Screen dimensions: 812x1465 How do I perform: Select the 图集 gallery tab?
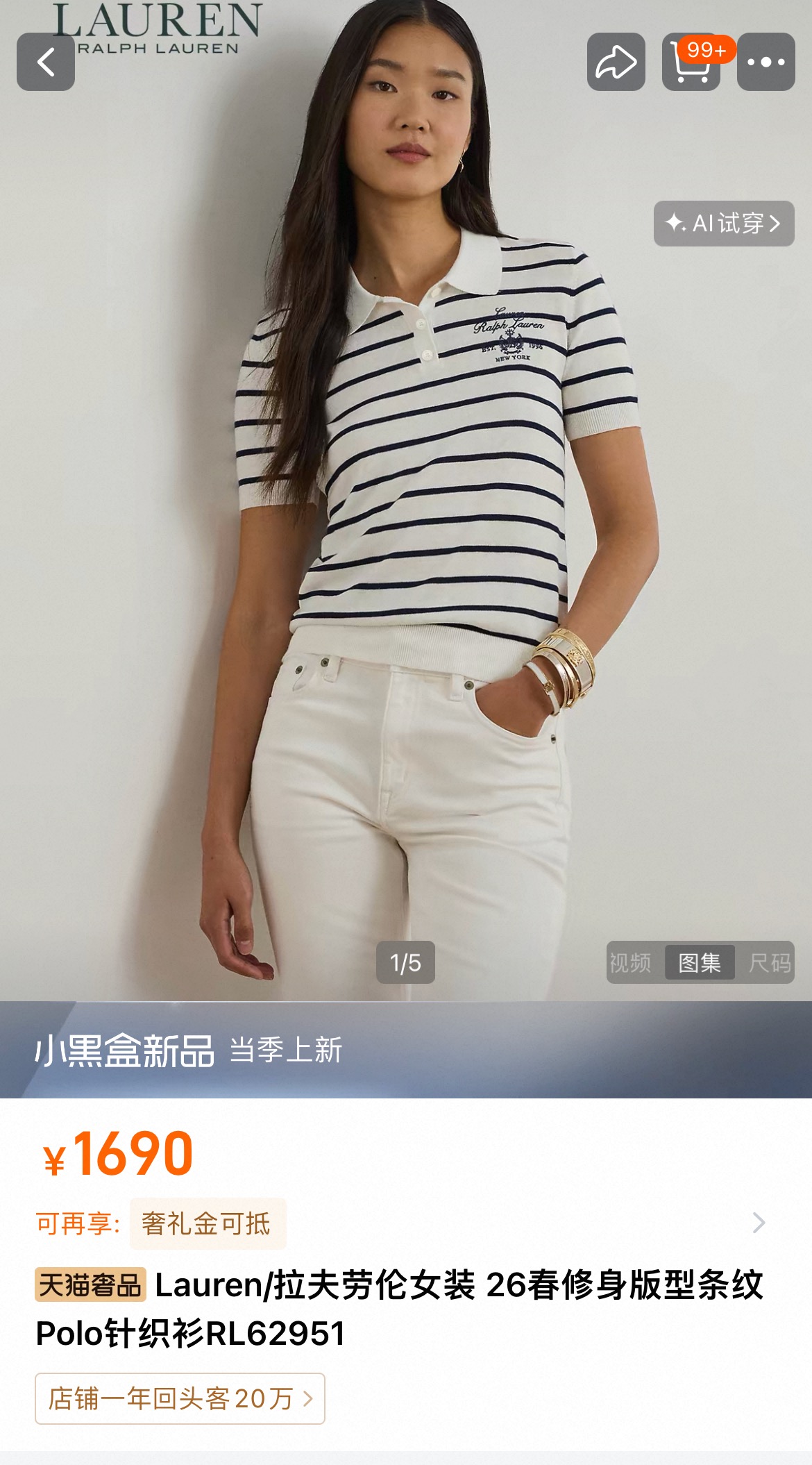(x=700, y=962)
